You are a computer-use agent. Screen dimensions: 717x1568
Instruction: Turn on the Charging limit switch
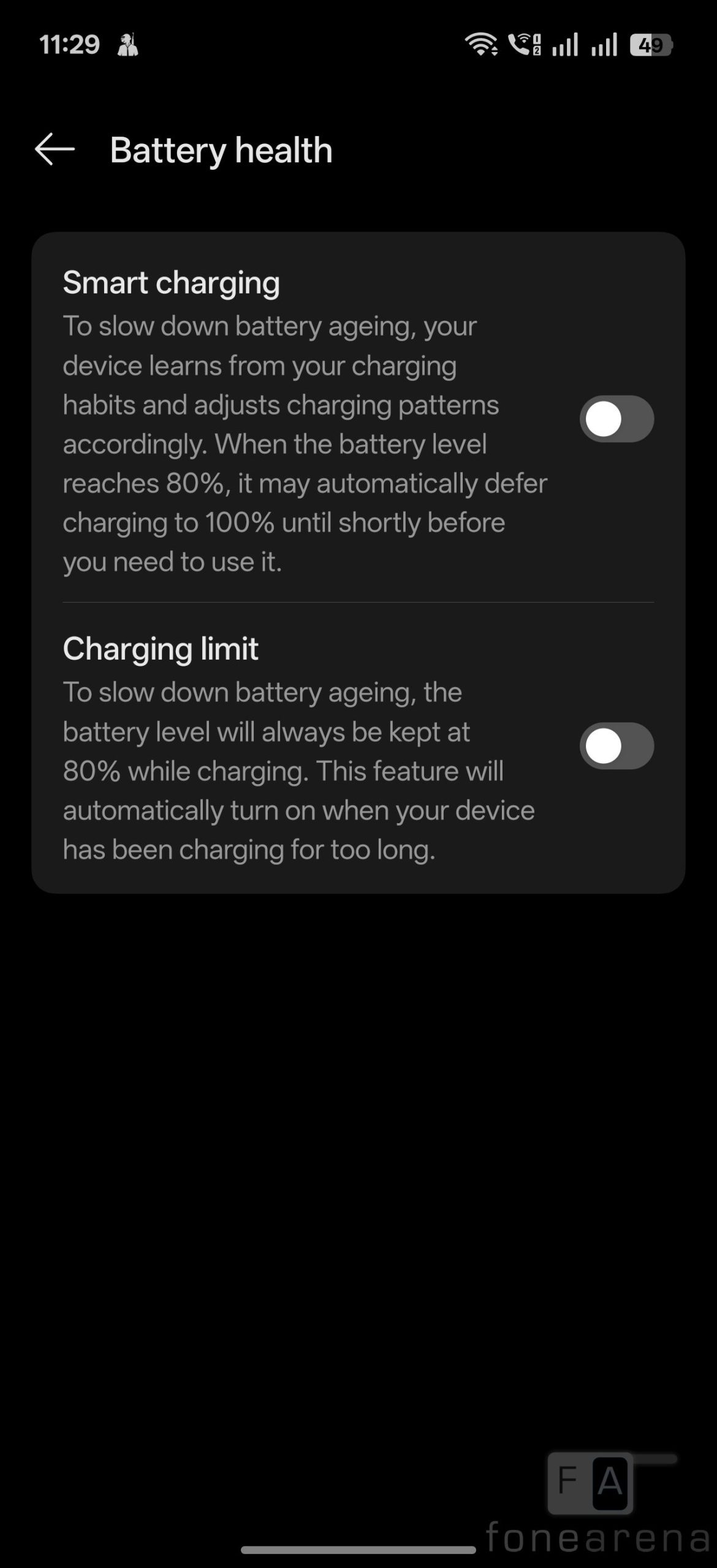[616, 746]
